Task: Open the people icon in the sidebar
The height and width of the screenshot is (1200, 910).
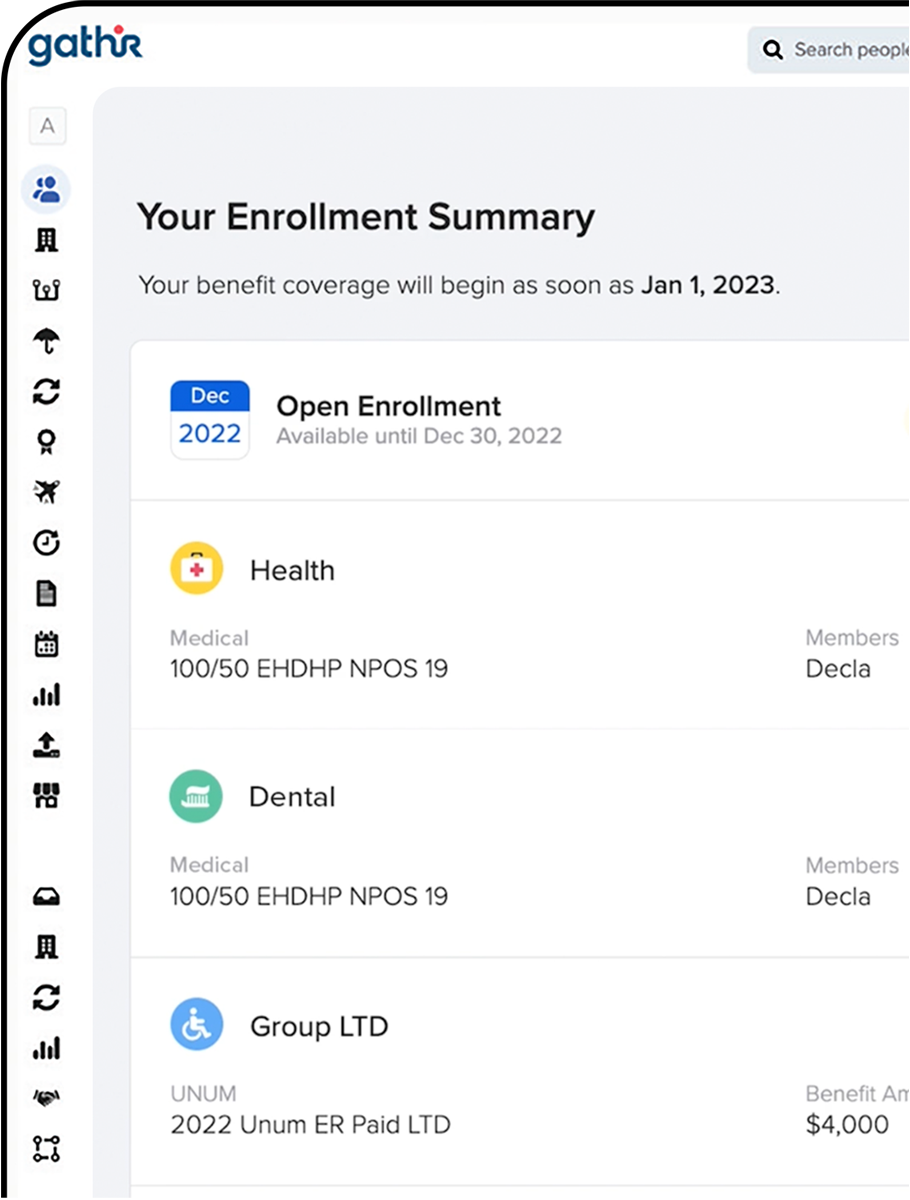Action: pos(46,189)
